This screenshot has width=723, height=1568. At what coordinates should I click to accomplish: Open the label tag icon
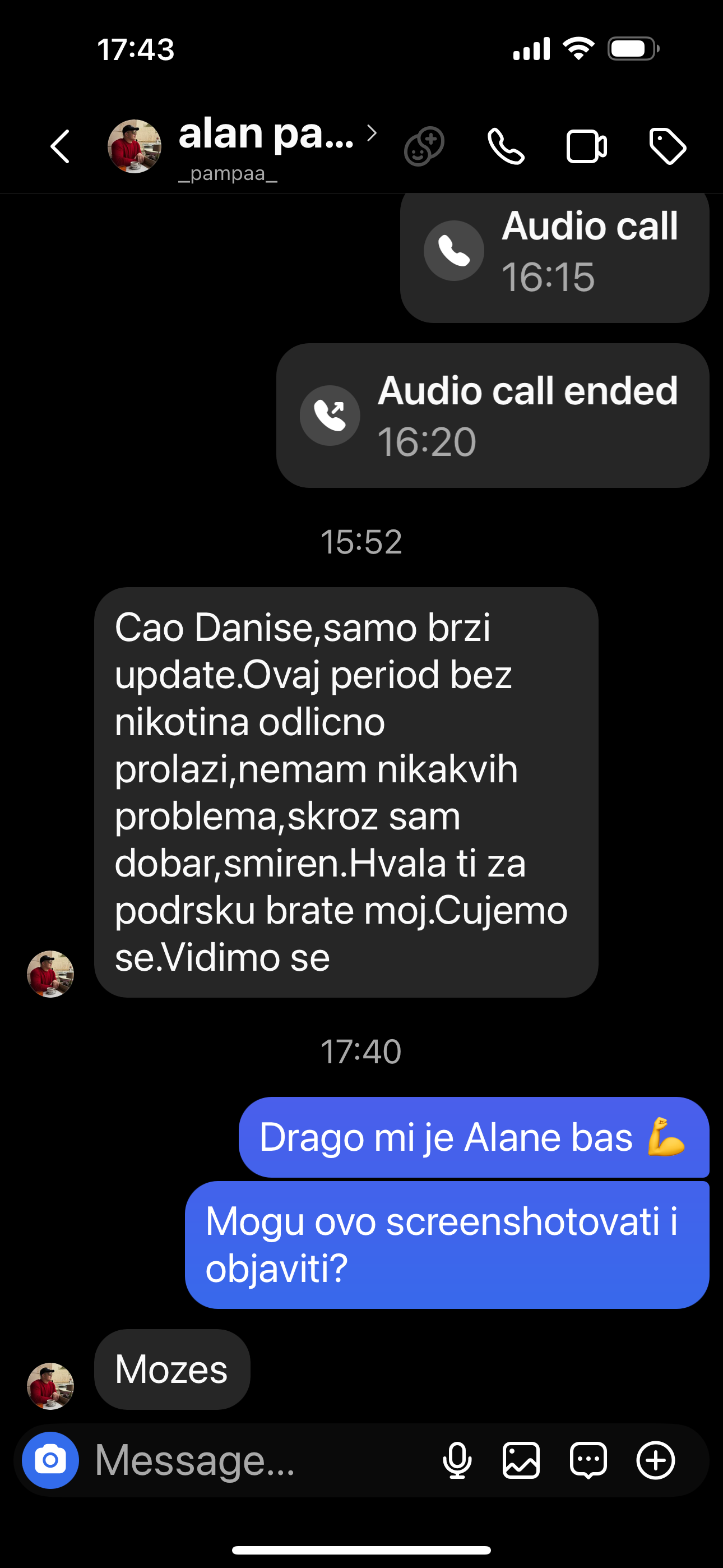[668, 147]
